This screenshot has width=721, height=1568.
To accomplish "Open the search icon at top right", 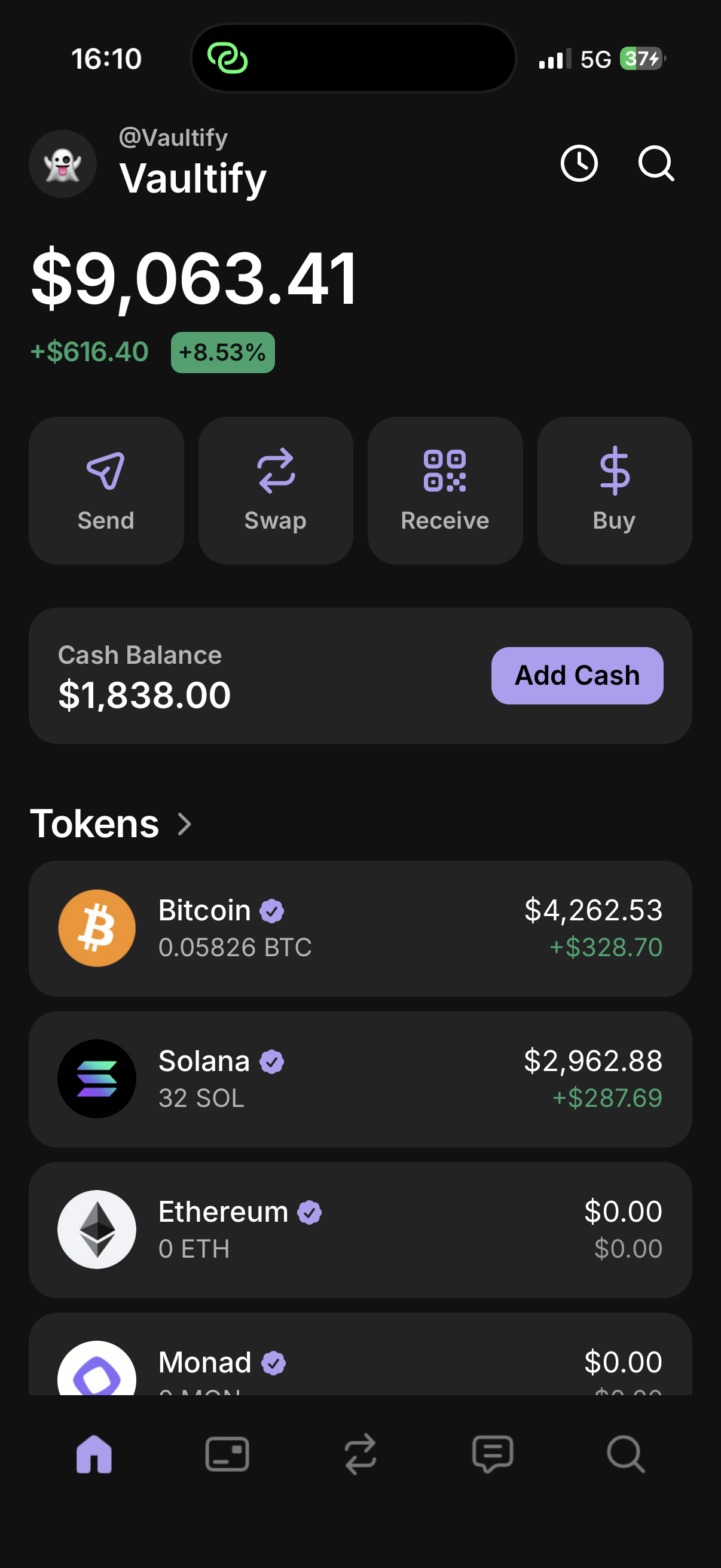I will [655, 163].
